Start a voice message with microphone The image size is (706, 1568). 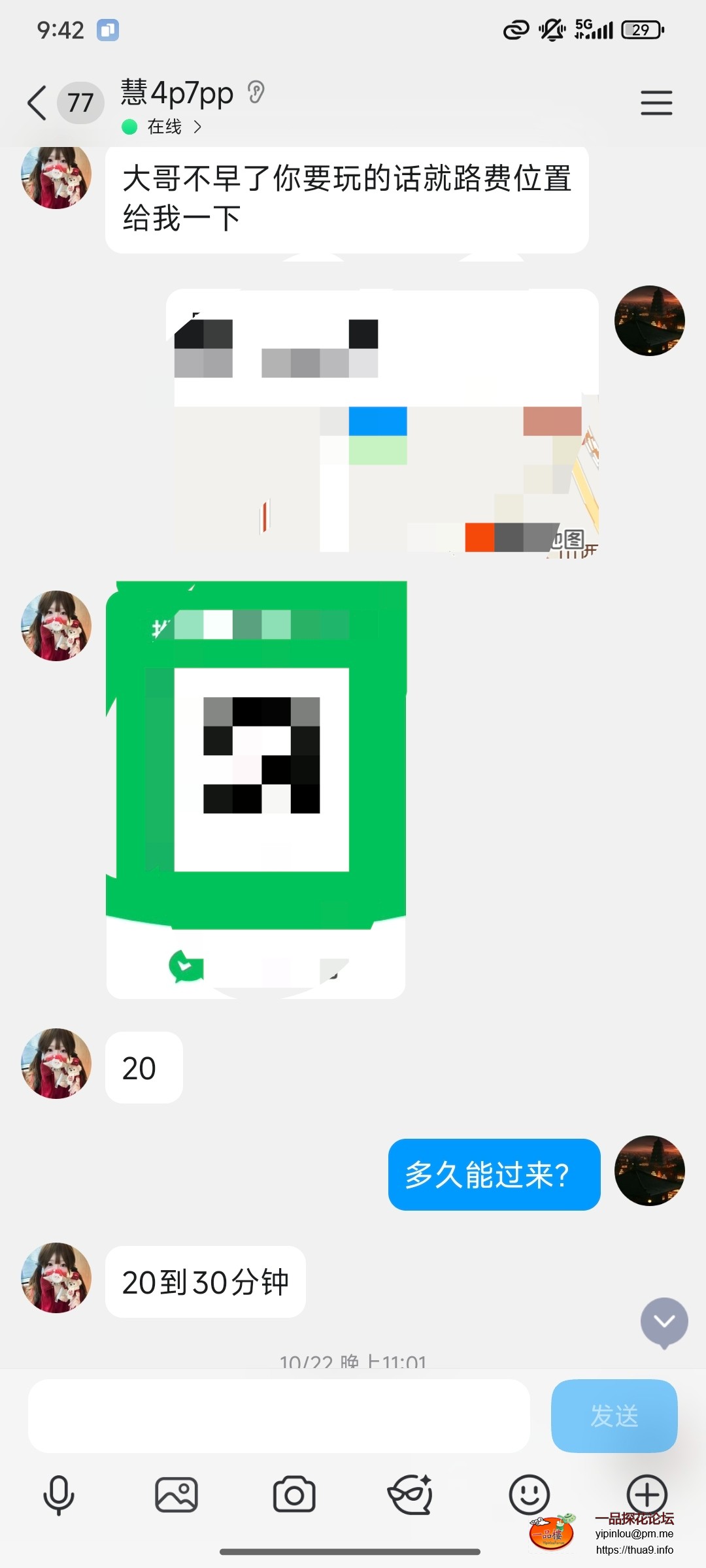click(59, 1495)
